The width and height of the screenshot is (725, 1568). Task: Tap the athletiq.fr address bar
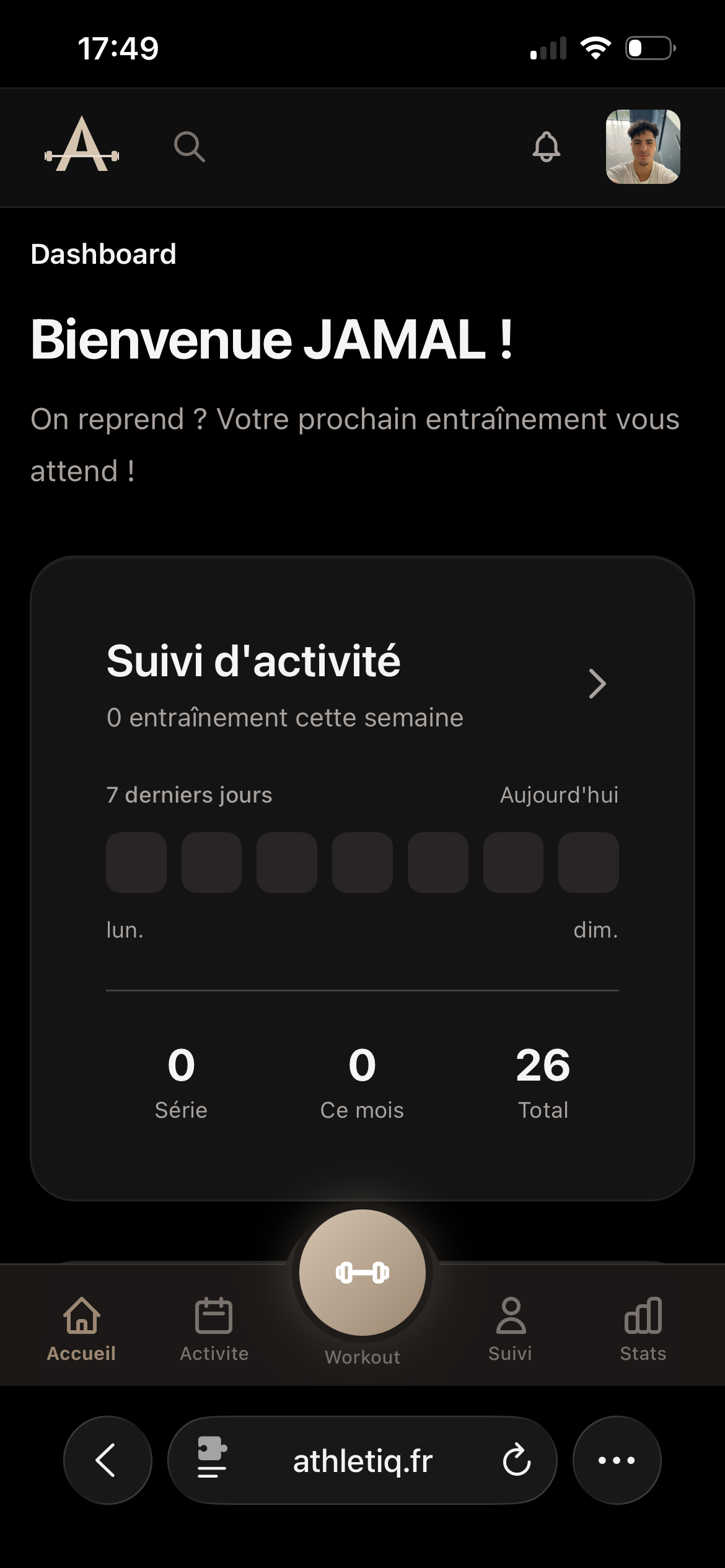click(362, 1460)
